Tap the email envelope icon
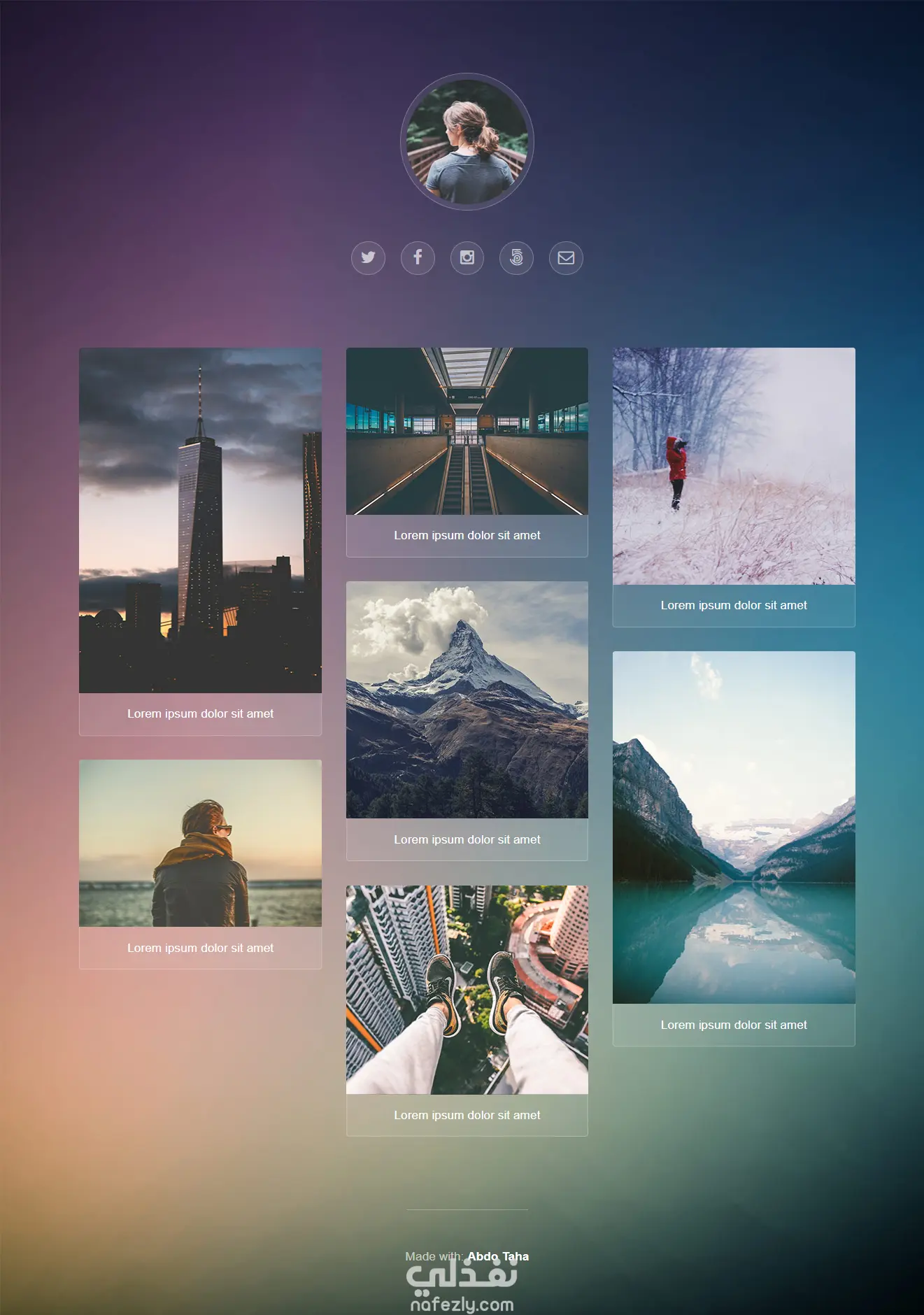 [x=566, y=258]
